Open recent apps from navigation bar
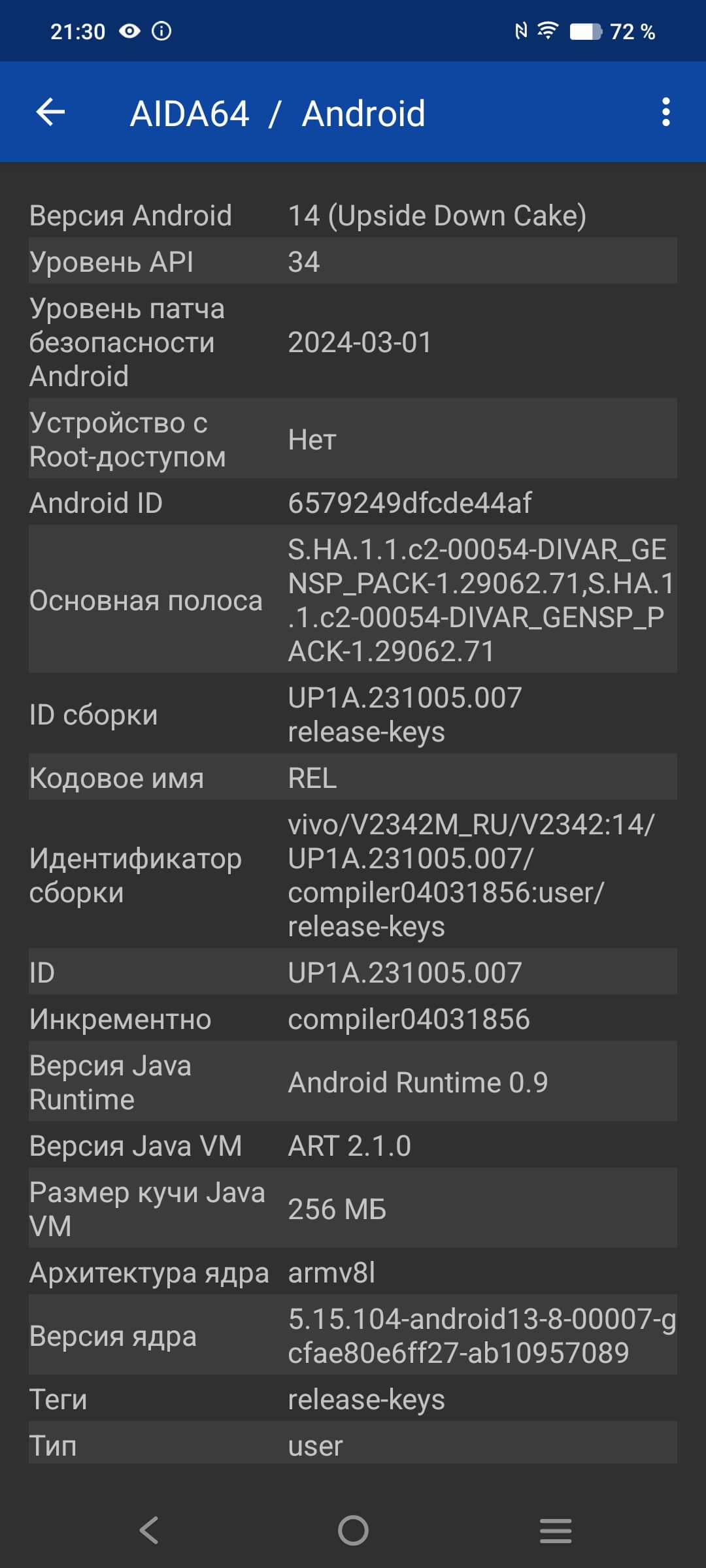This screenshot has width=706, height=1568. (x=556, y=1530)
